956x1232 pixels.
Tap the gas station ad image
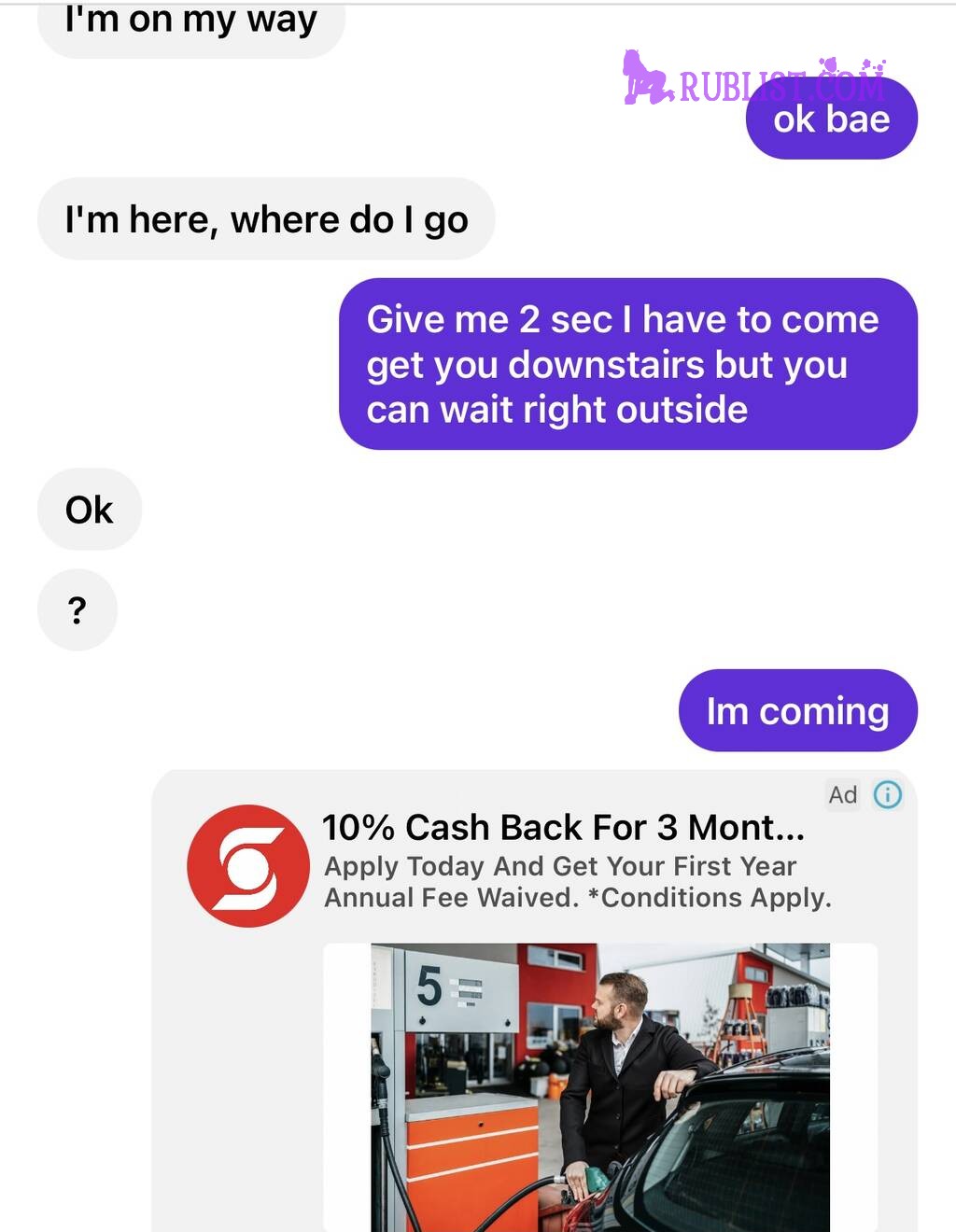[x=599, y=1086]
